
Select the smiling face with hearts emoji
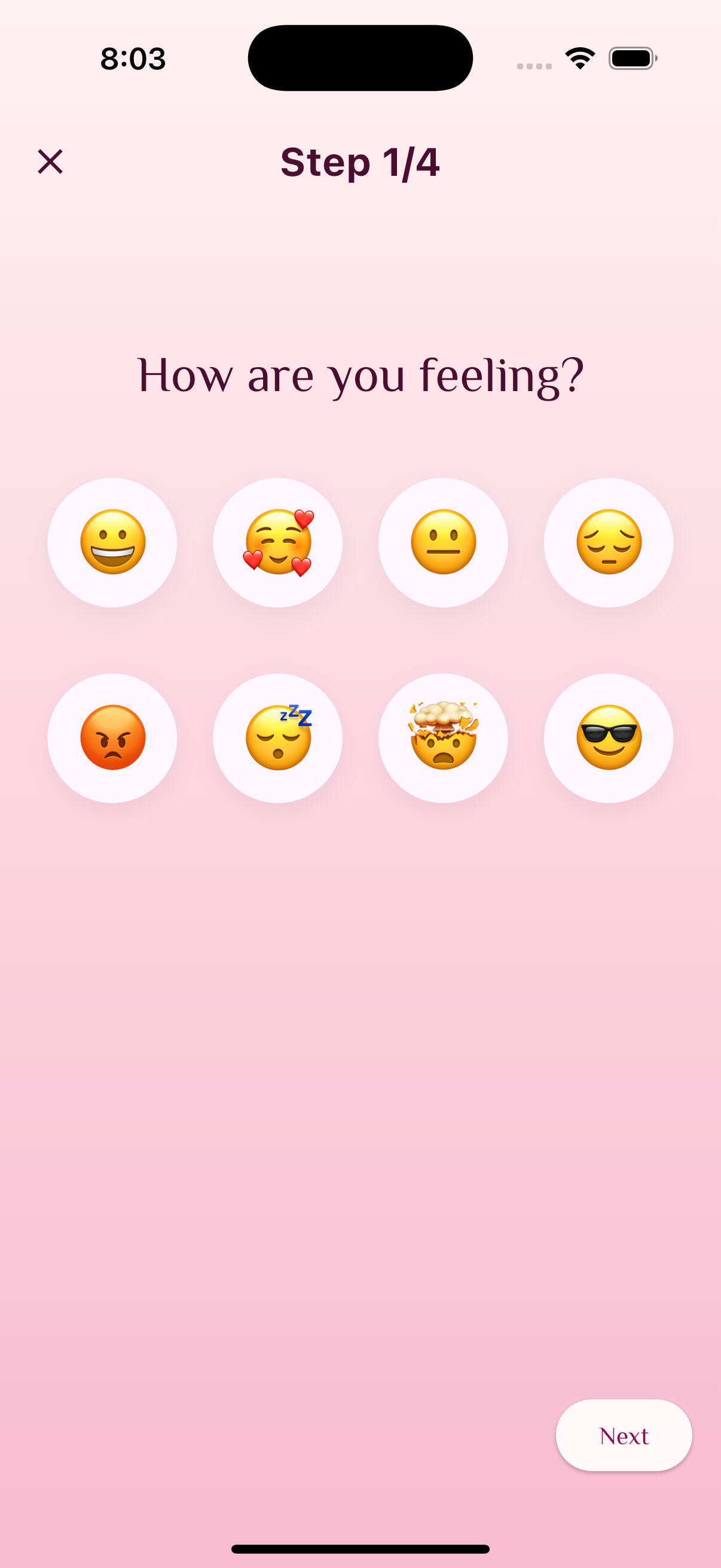pos(278,543)
